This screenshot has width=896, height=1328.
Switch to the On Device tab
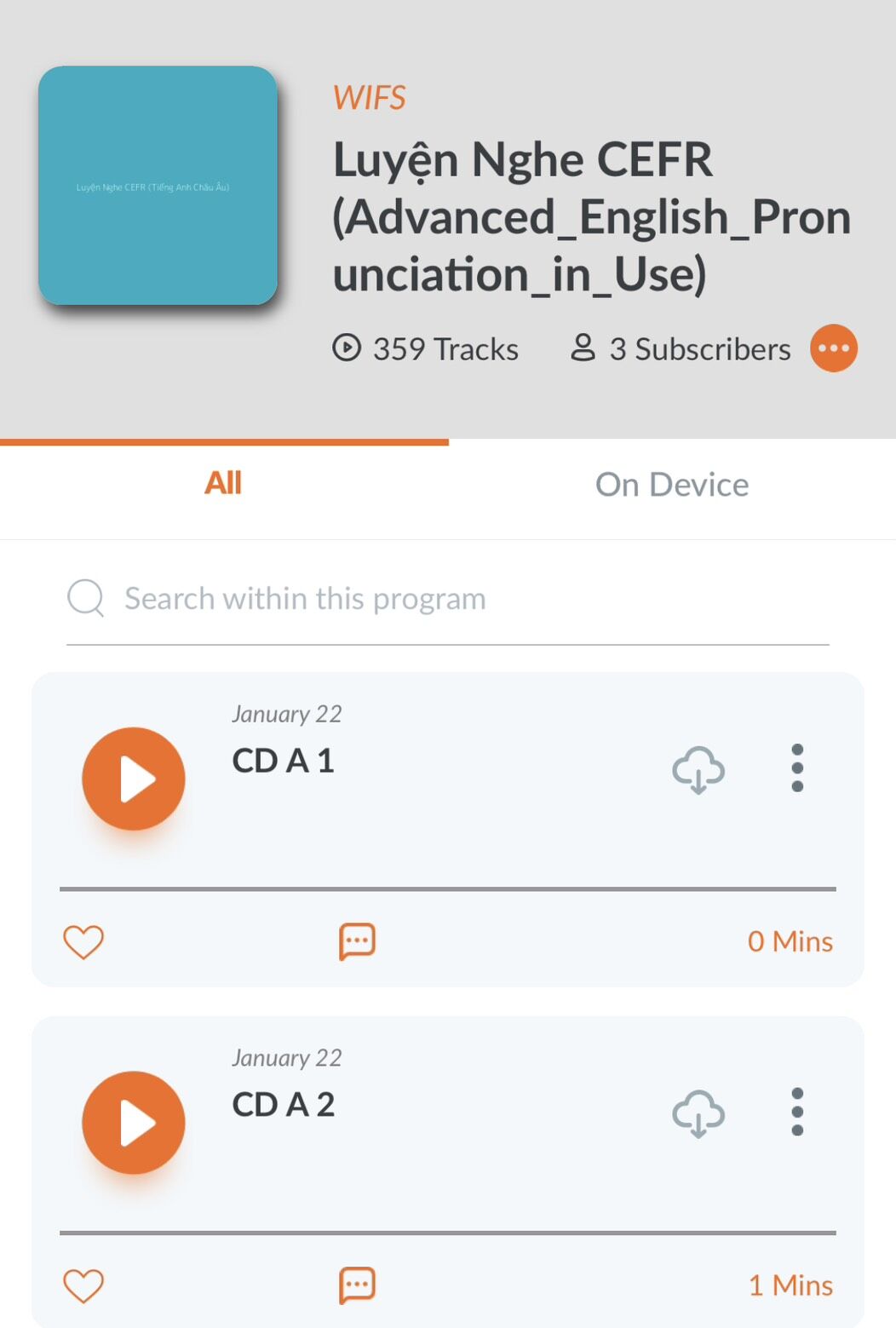[x=672, y=485]
